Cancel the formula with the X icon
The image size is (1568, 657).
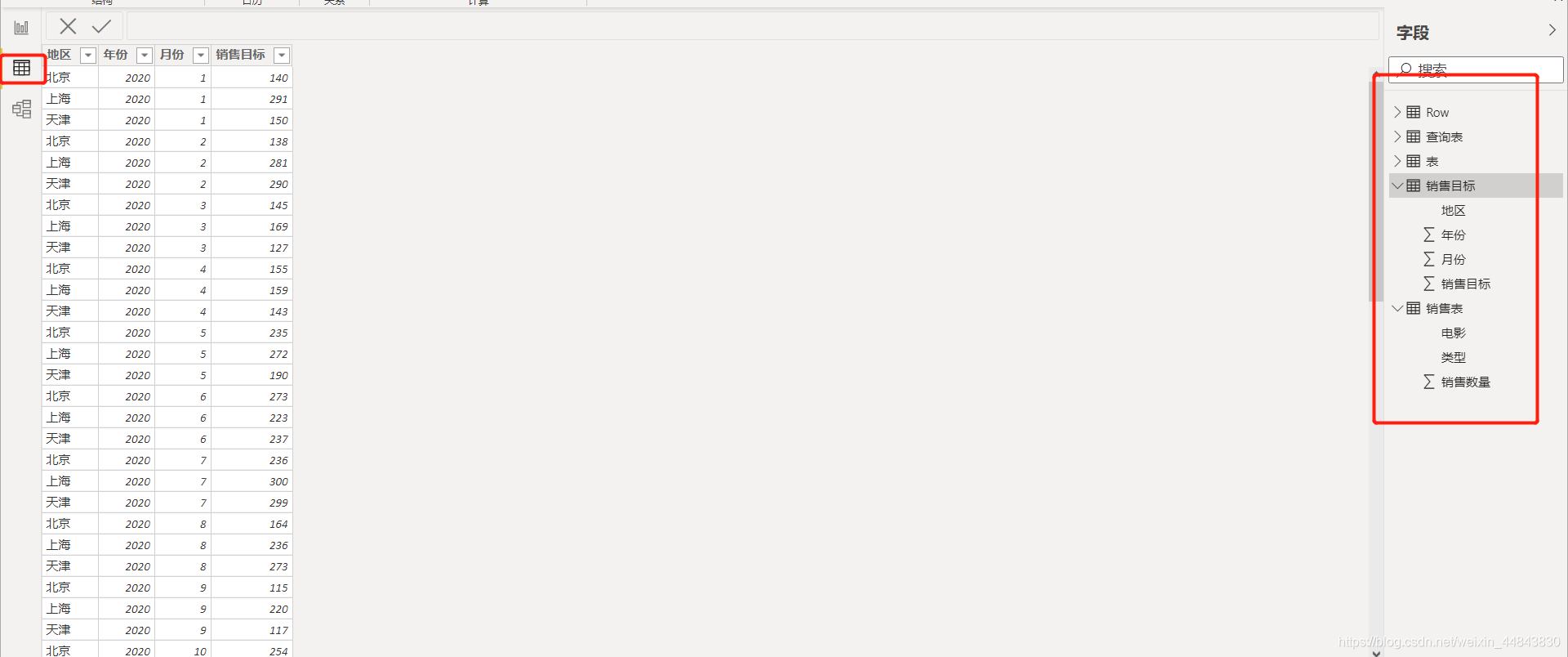pos(68,27)
